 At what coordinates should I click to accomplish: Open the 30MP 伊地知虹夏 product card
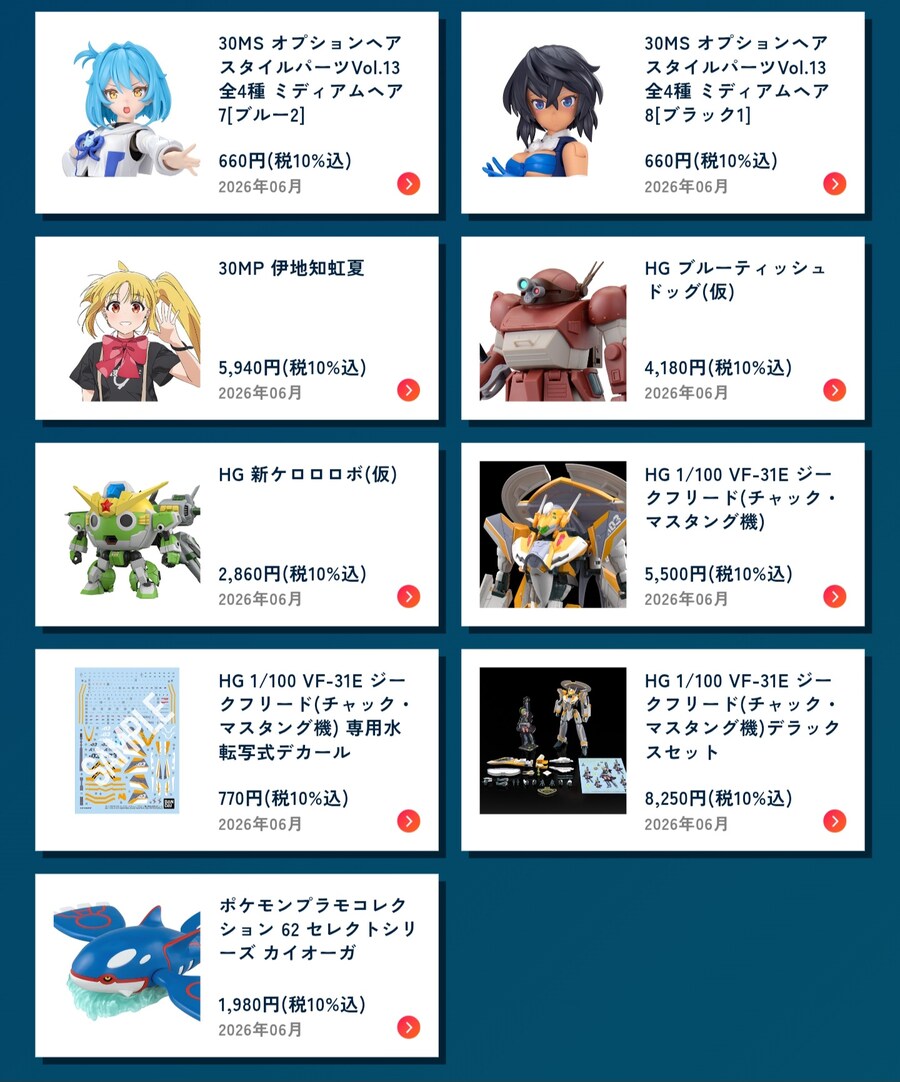237,328
